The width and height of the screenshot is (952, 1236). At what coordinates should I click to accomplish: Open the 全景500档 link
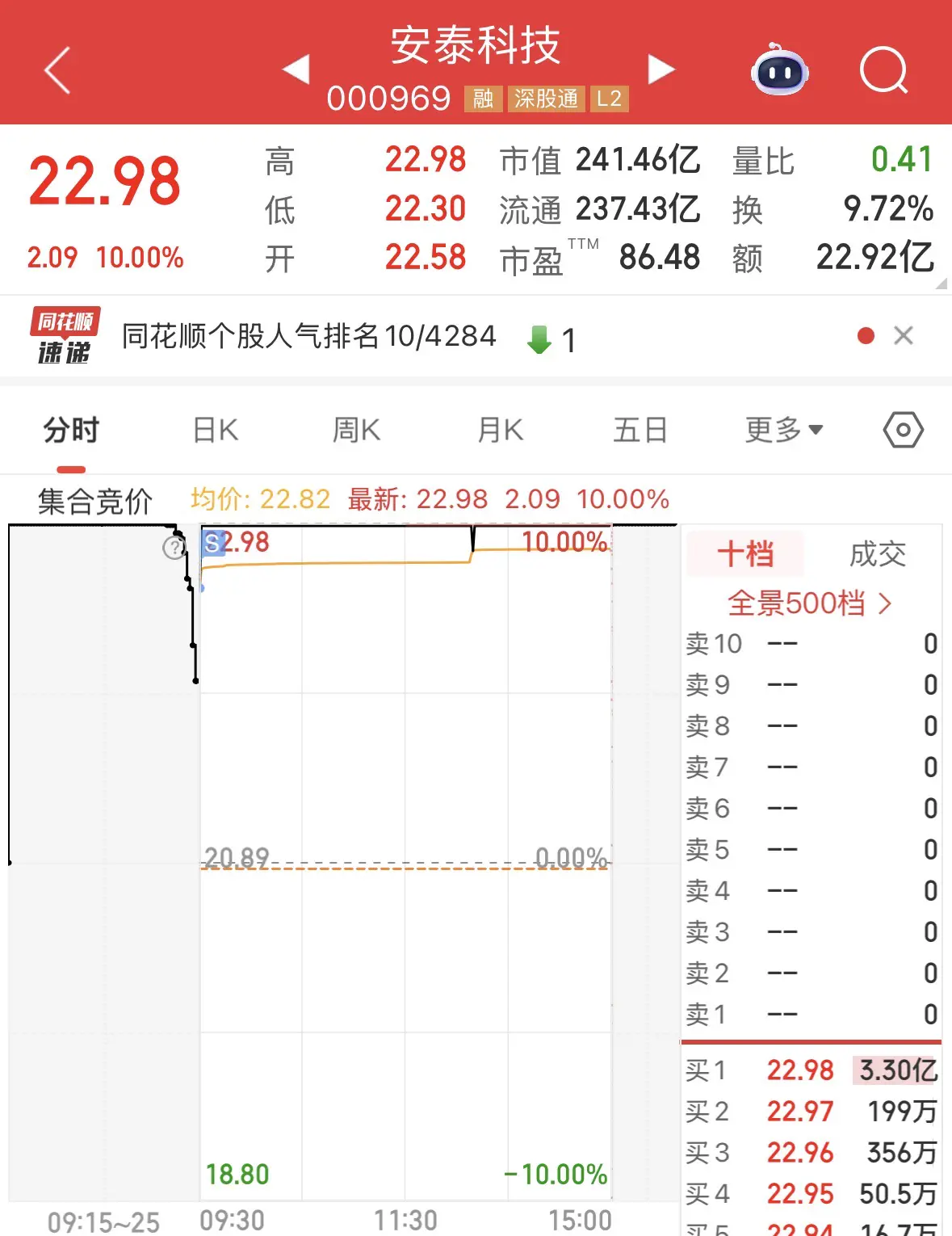809,603
